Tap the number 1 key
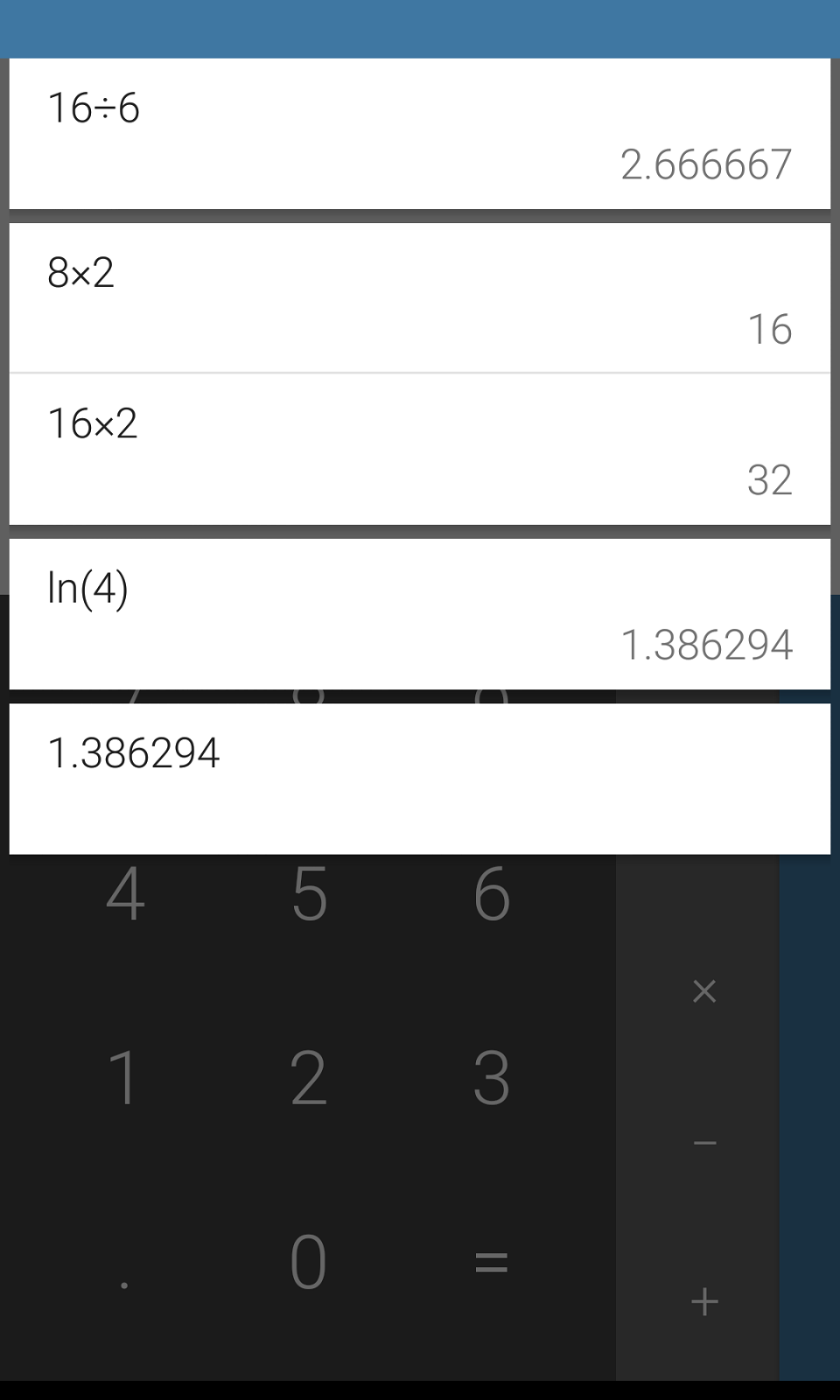 coord(125,1078)
